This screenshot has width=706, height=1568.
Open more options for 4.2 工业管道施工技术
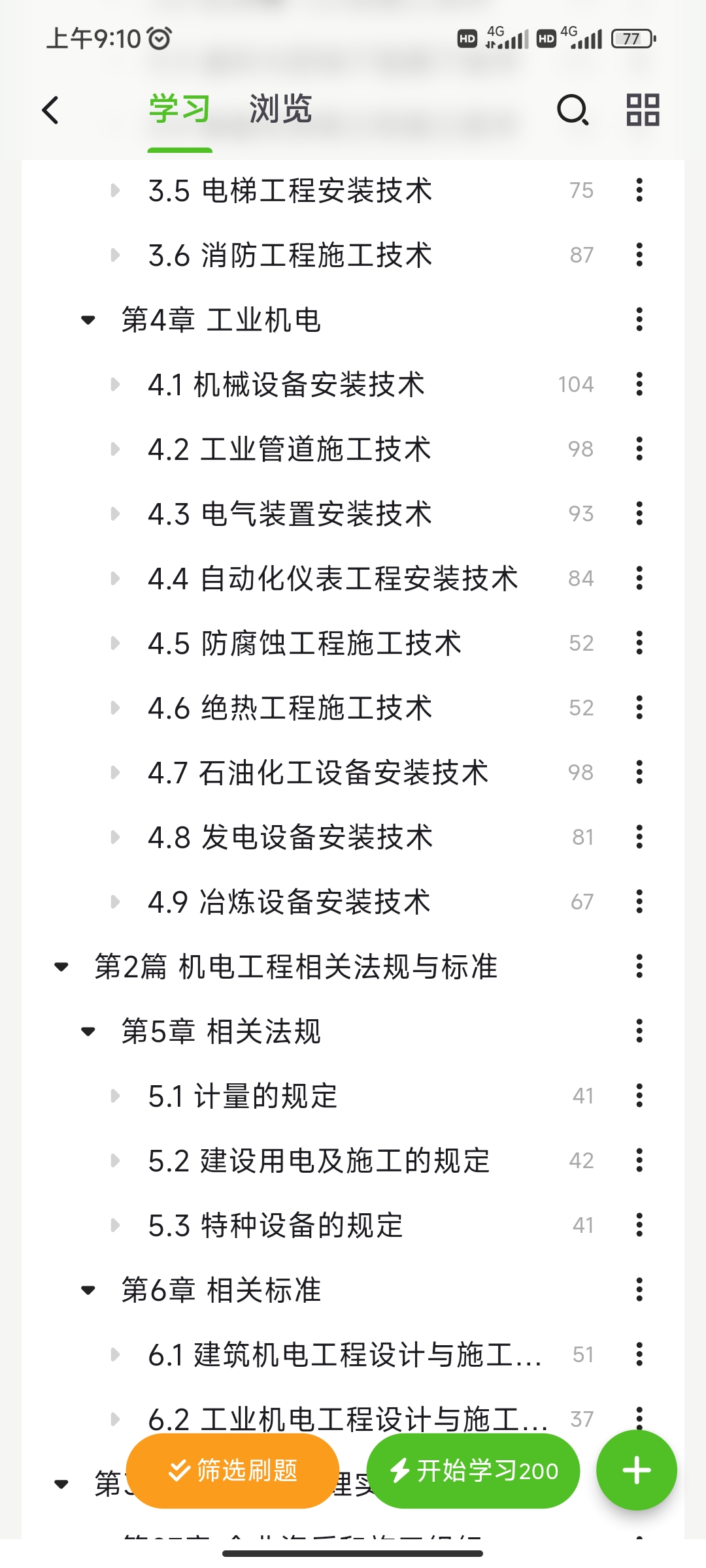[639, 449]
